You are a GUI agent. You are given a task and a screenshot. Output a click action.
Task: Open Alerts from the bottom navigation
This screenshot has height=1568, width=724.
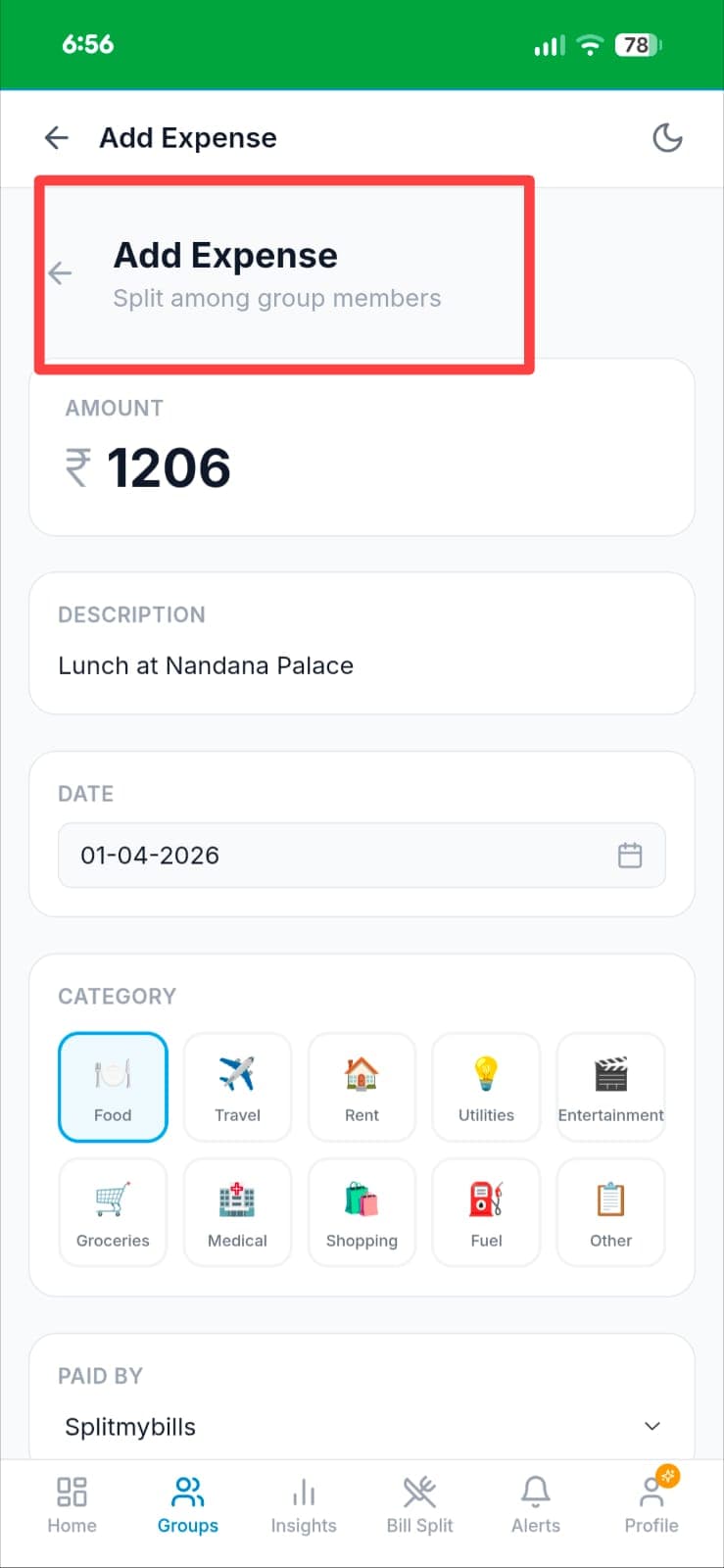click(535, 1502)
